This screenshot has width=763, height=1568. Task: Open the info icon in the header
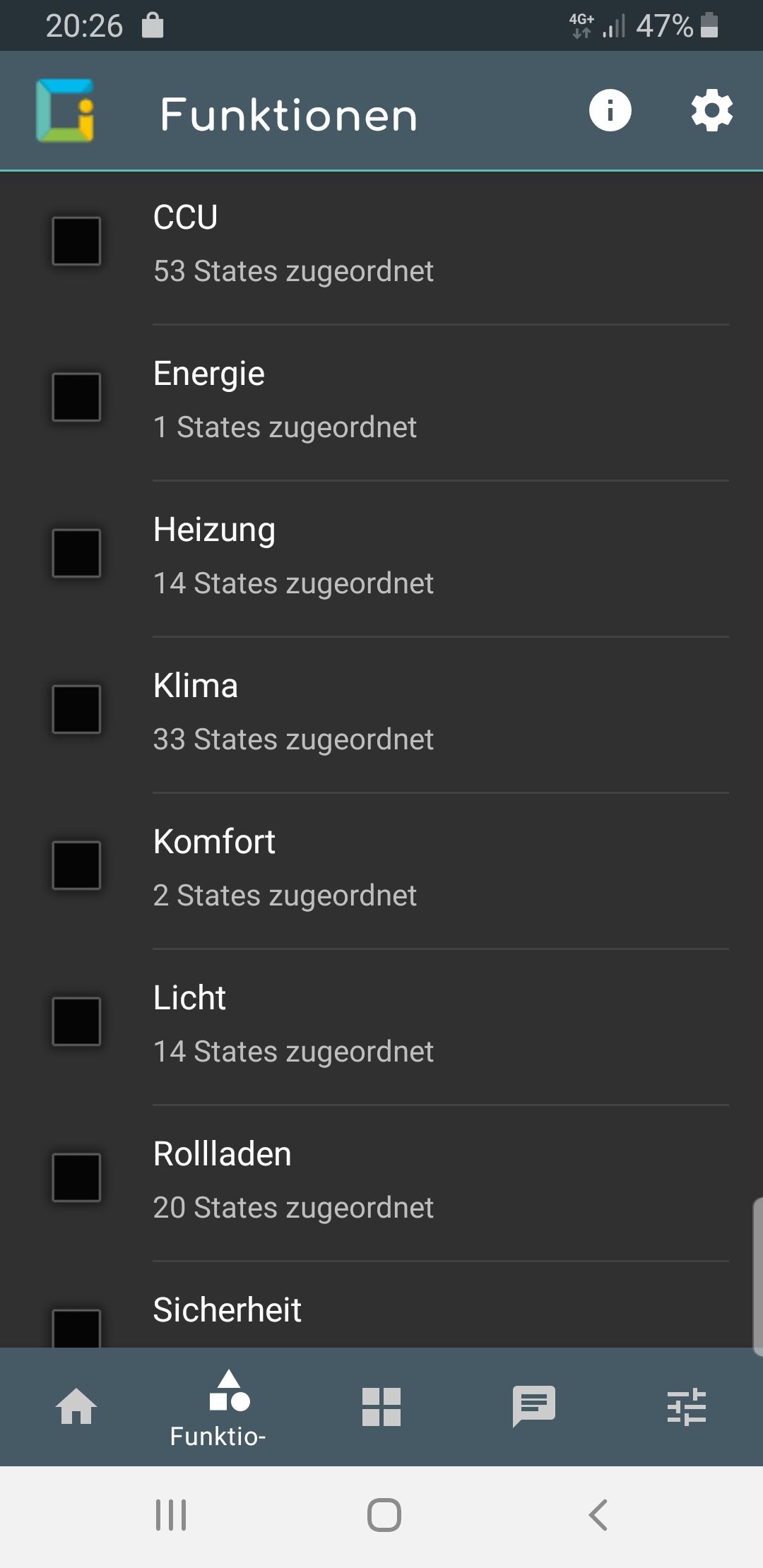(x=610, y=110)
